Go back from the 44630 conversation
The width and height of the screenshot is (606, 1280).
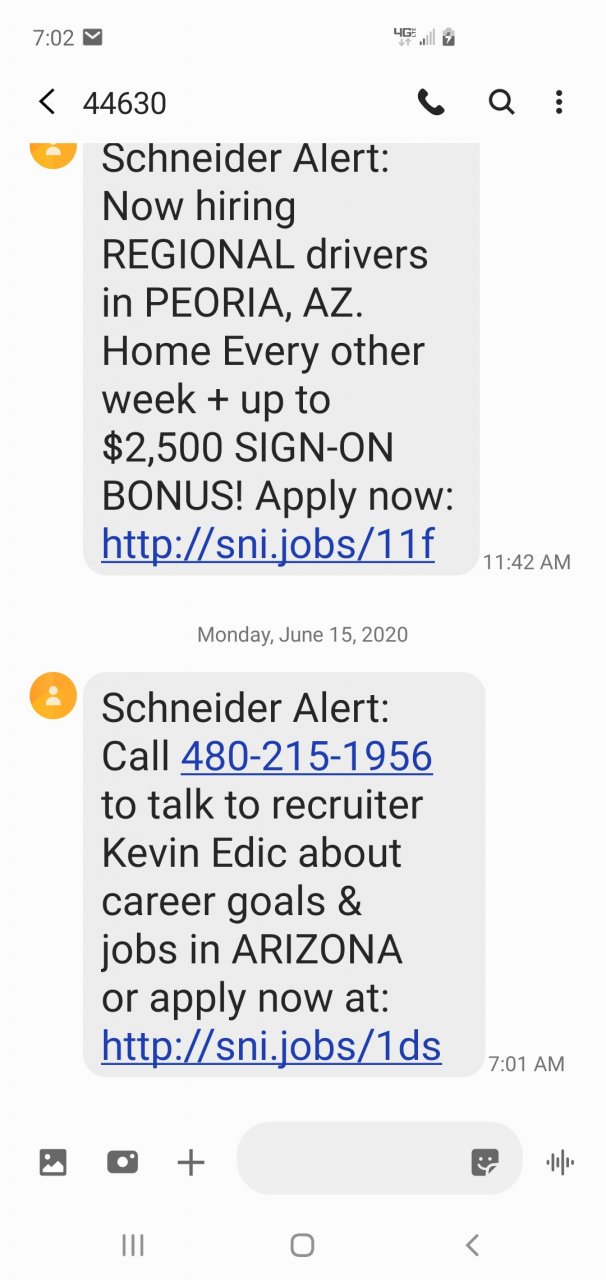pos(46,102)
